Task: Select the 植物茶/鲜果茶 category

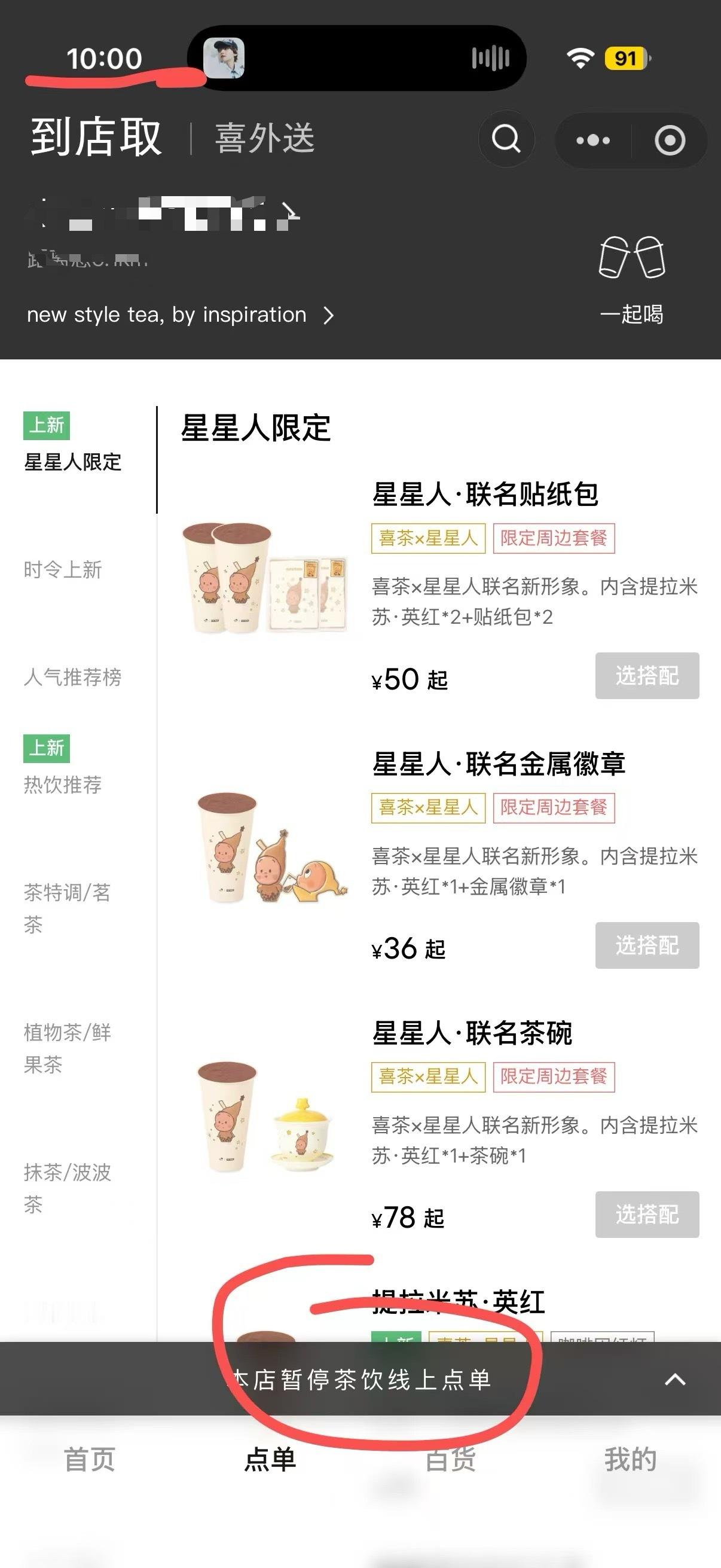Action: click(x=67, y=1048)
